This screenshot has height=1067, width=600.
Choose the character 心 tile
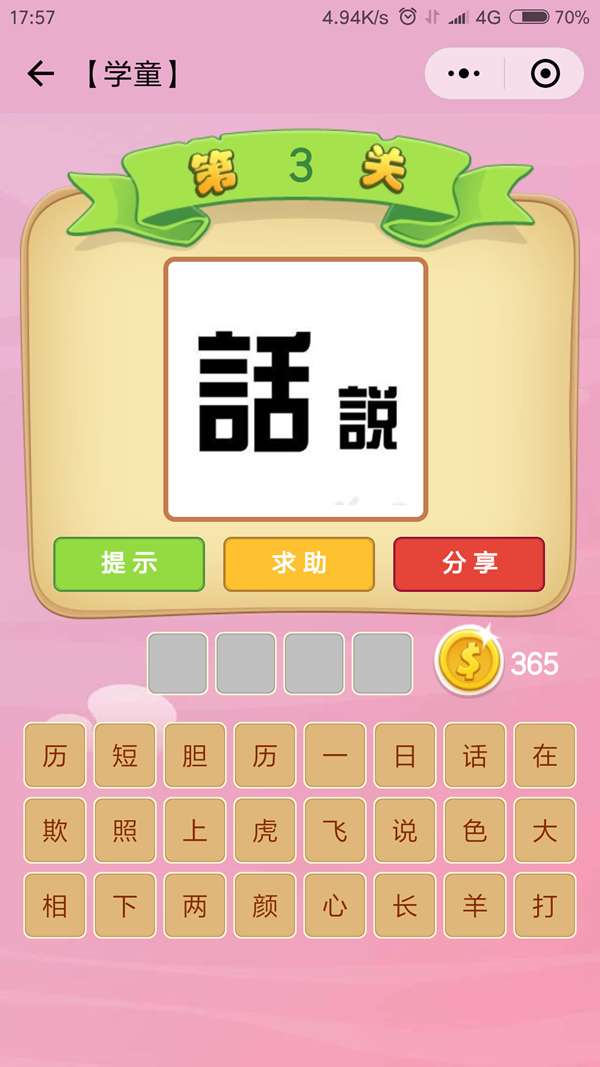[x=335, y=905]
